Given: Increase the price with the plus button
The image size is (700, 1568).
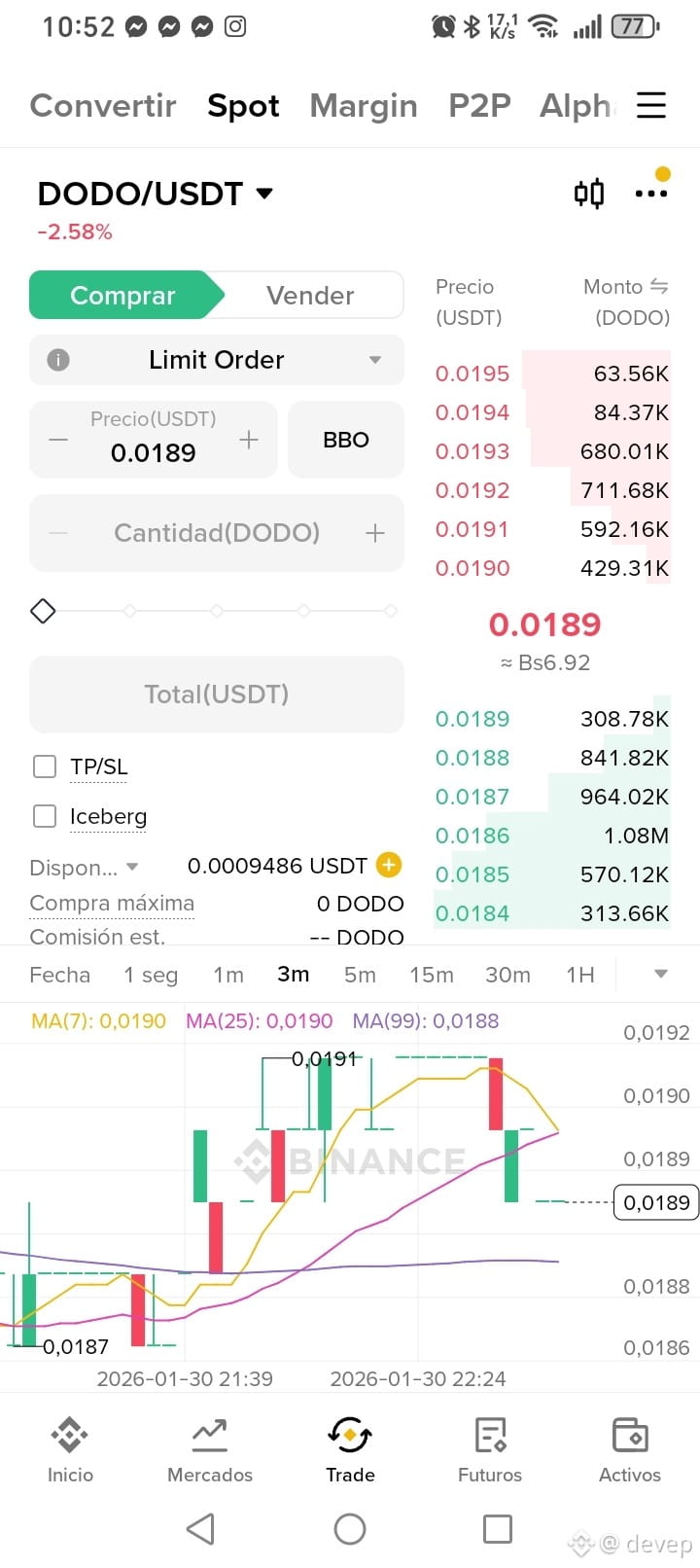Looking at the screenshot, I should (249, 441).
